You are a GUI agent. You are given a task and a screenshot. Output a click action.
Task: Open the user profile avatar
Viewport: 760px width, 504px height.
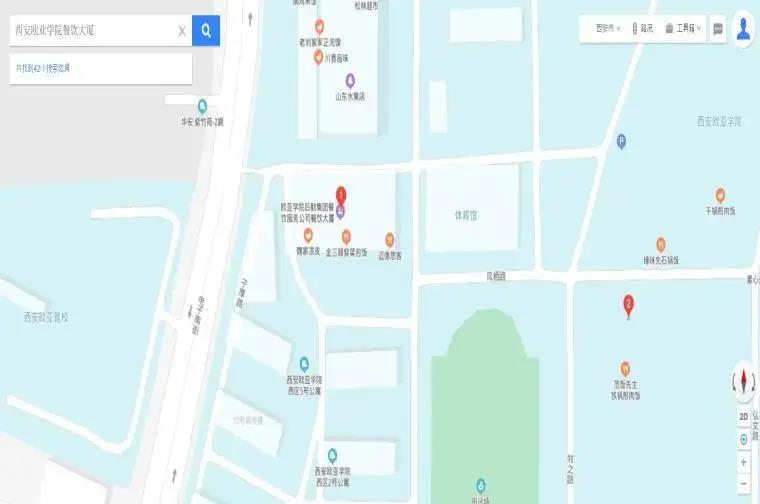pos(744,29)
